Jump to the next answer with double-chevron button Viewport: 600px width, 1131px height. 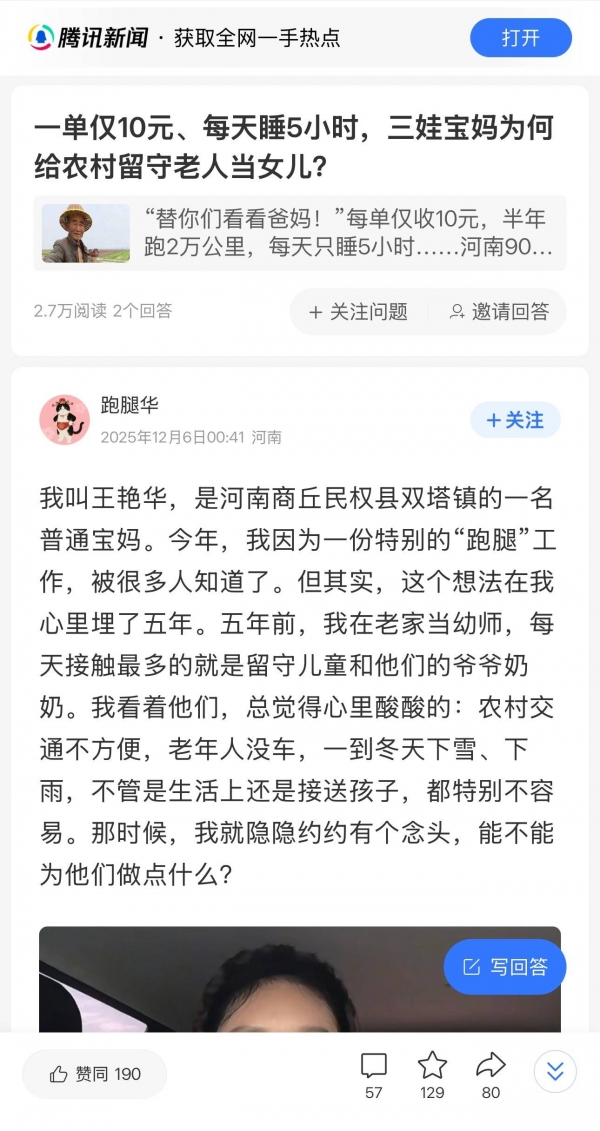(555, 1073)
